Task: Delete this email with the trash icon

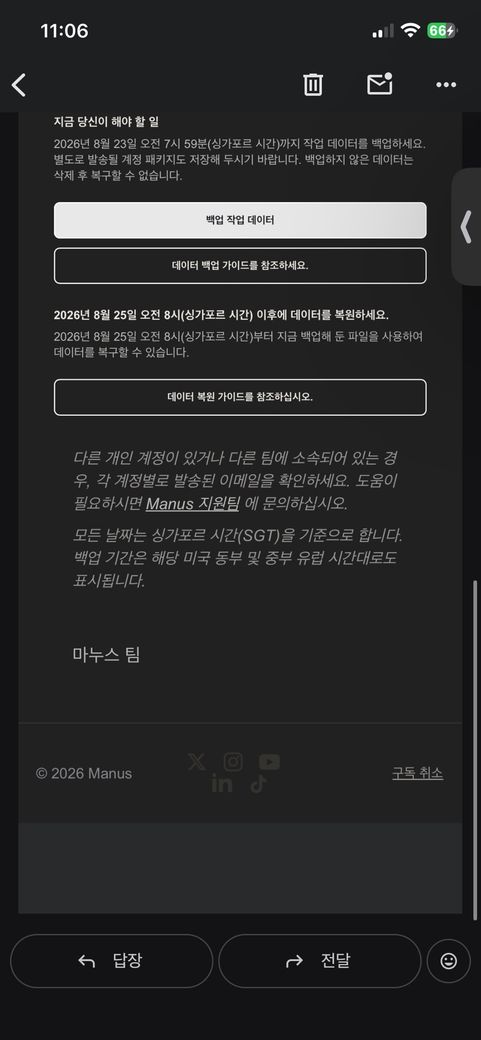Action: tap(313, 84)
